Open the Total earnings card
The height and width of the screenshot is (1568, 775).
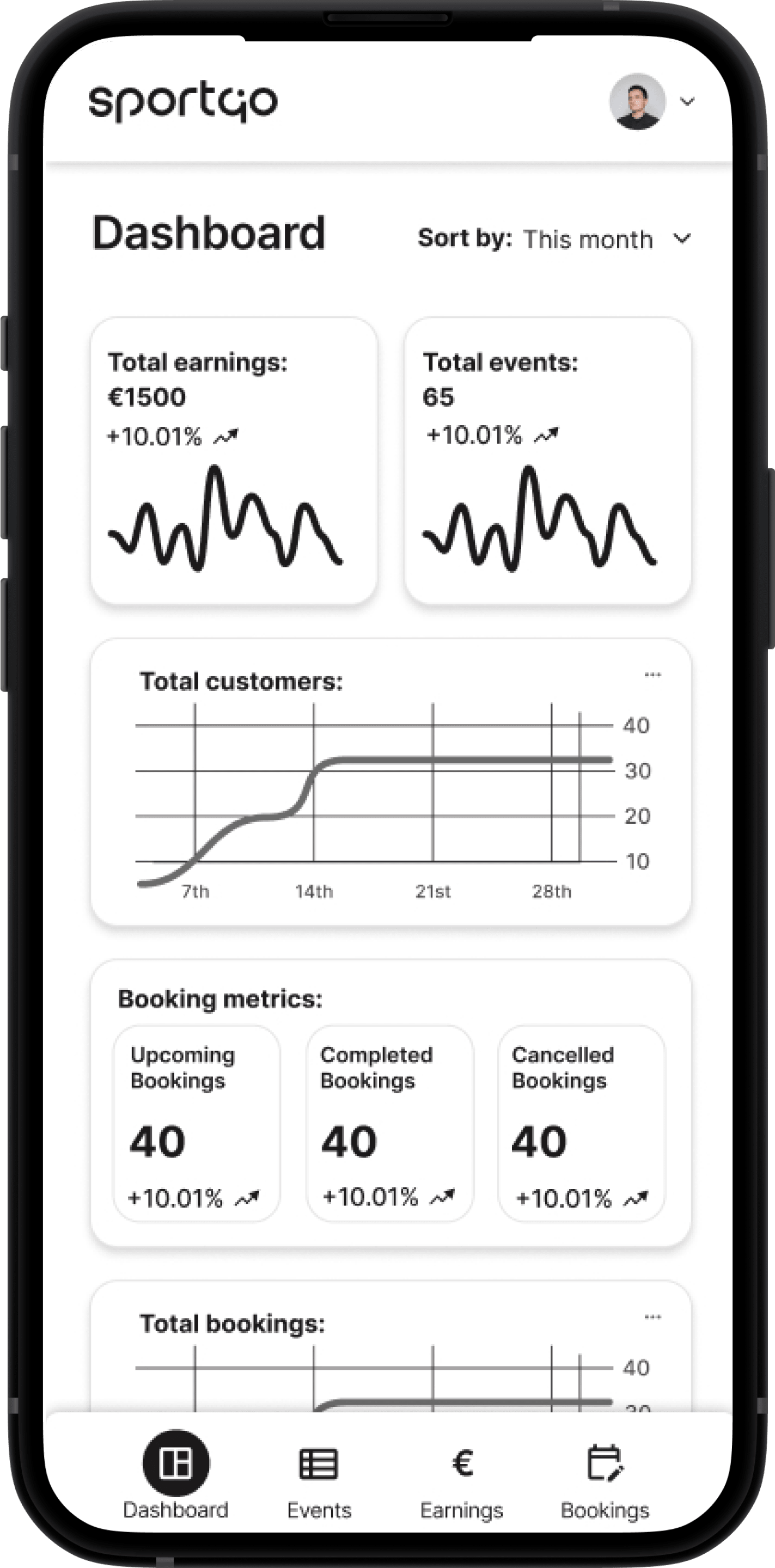coord(234,461)
